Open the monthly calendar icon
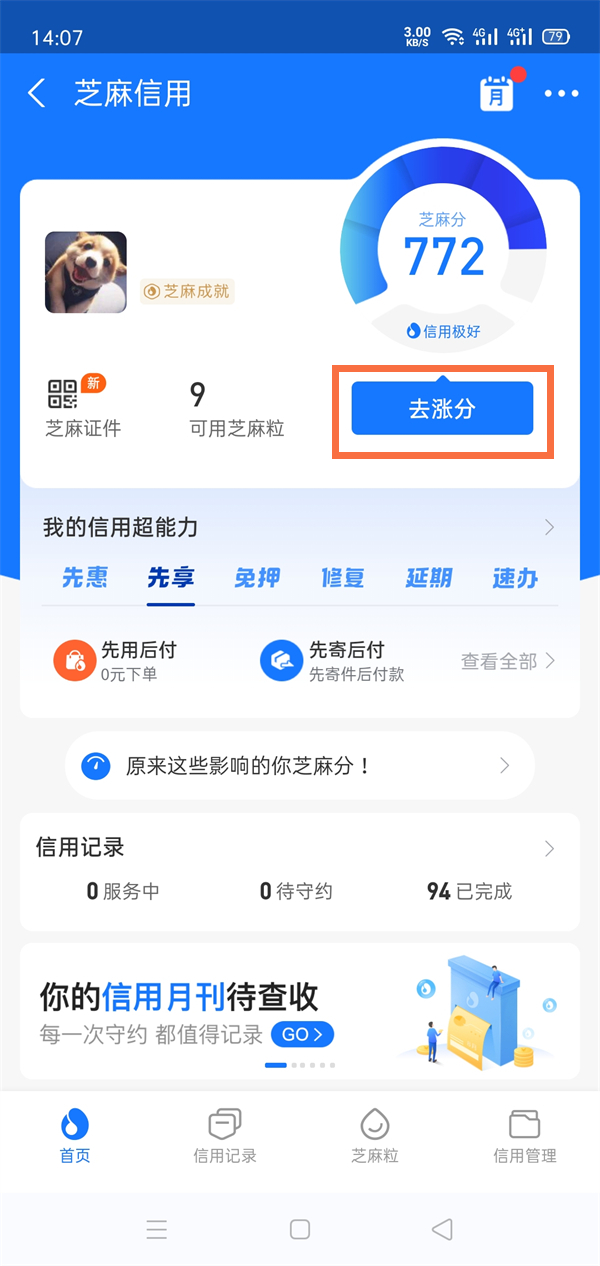This screenshot has height=1266, width=600. pyautogui.click(x=496, y=94)
